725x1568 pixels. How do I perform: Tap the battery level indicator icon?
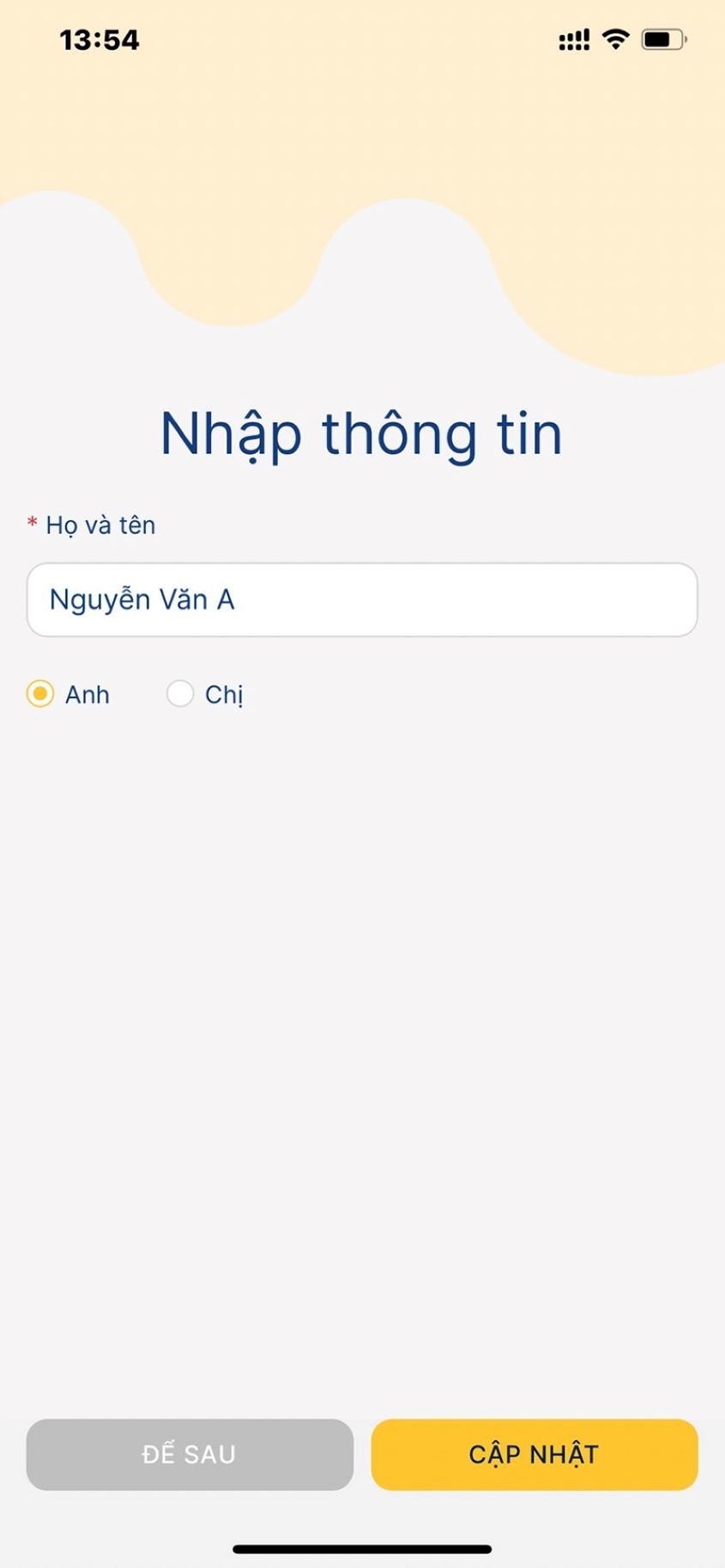point(662,38)
